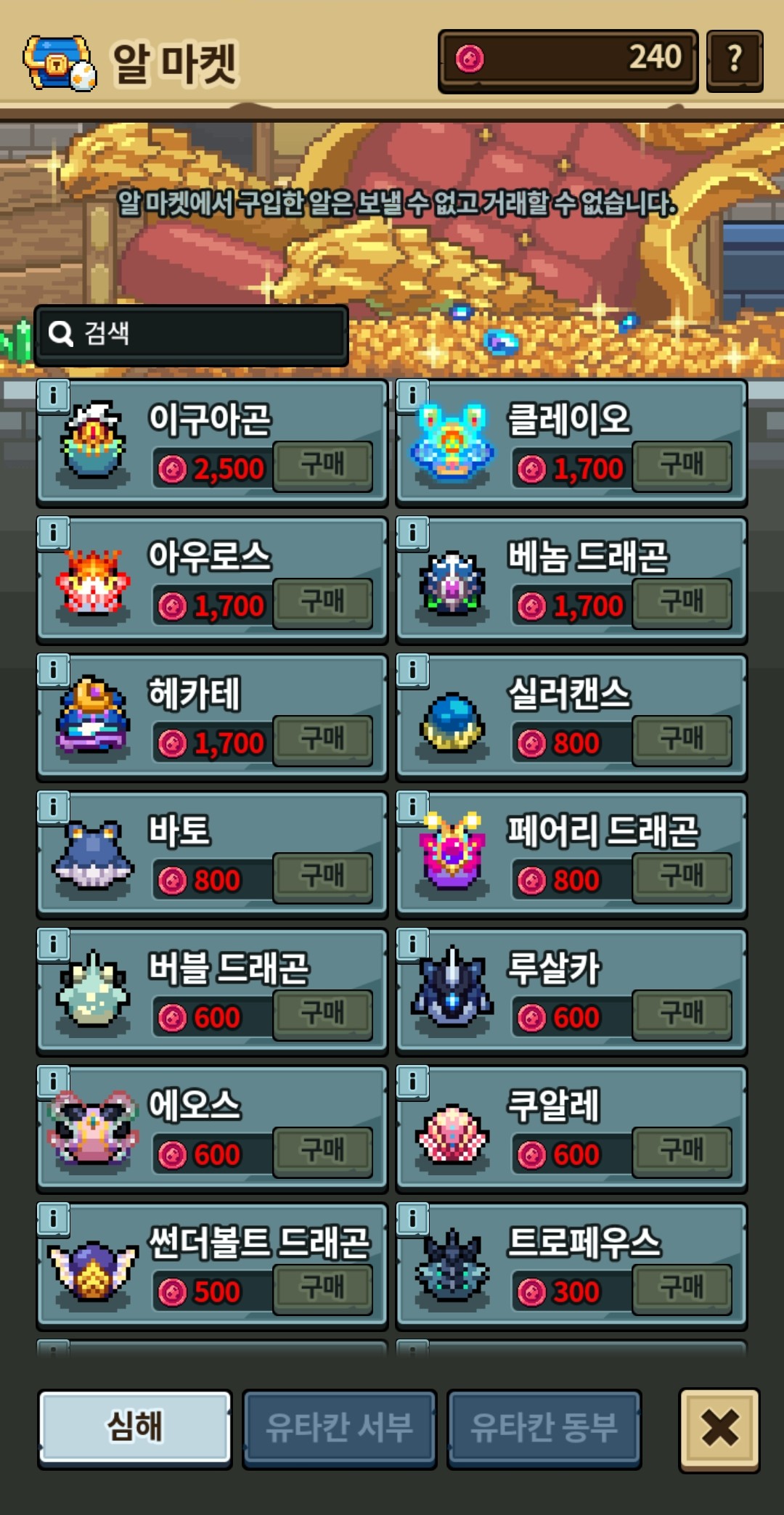Screen dimensions: 784x1515
Task: Select the 심해 tab
Action: (135, 1426)
